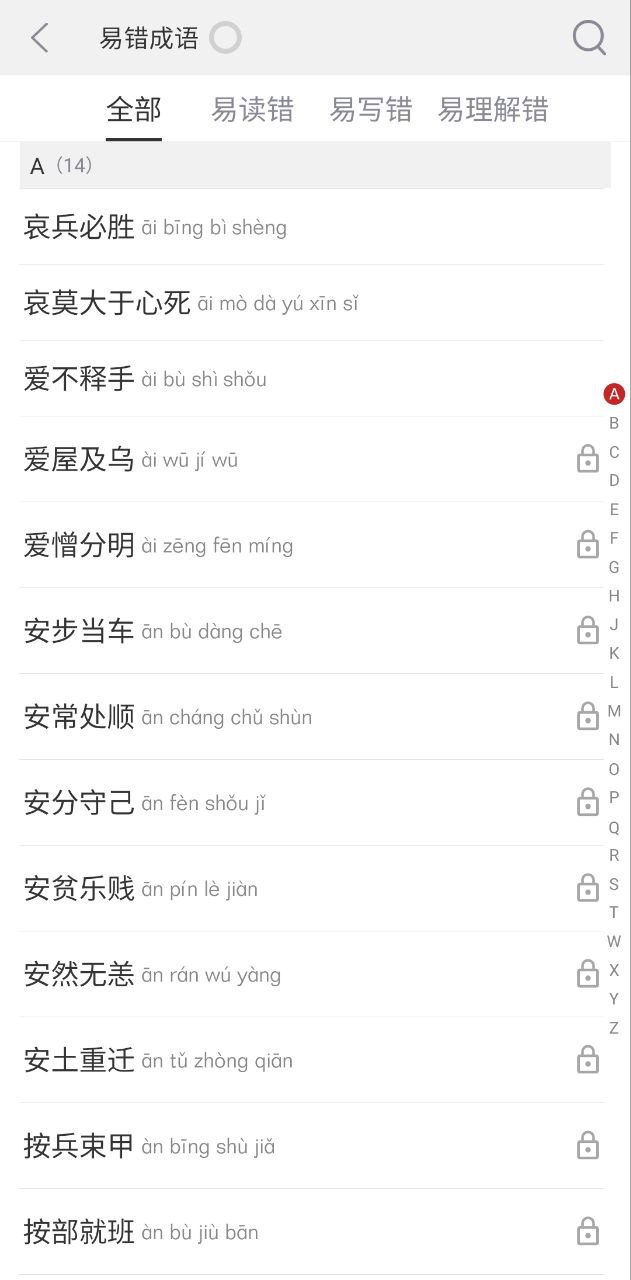Tap the lock icon beside 安土重迁
631x1280 pixels.
pos(588,1060)
